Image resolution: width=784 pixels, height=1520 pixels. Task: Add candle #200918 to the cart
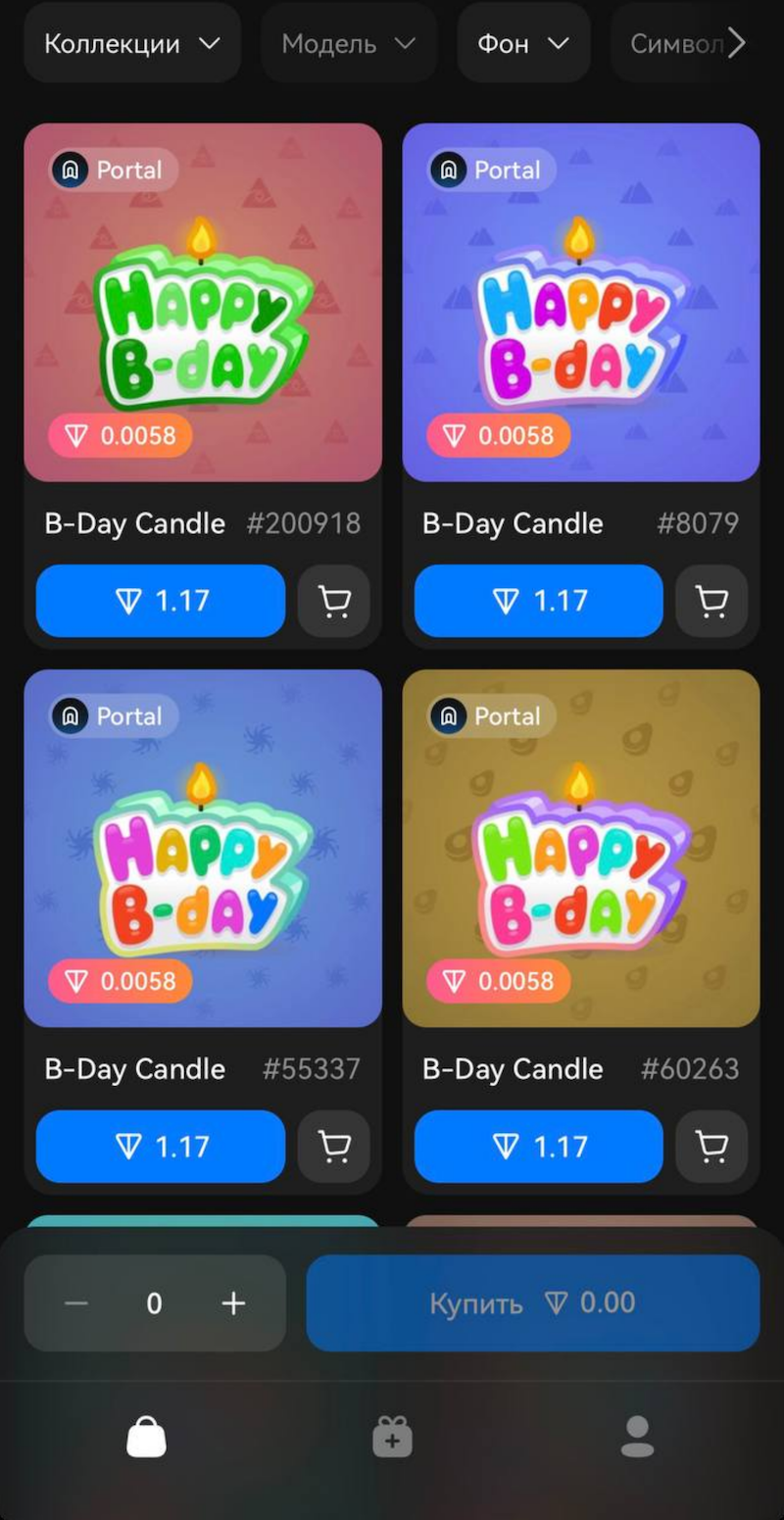pyautogui.click(x=334, y=601)
